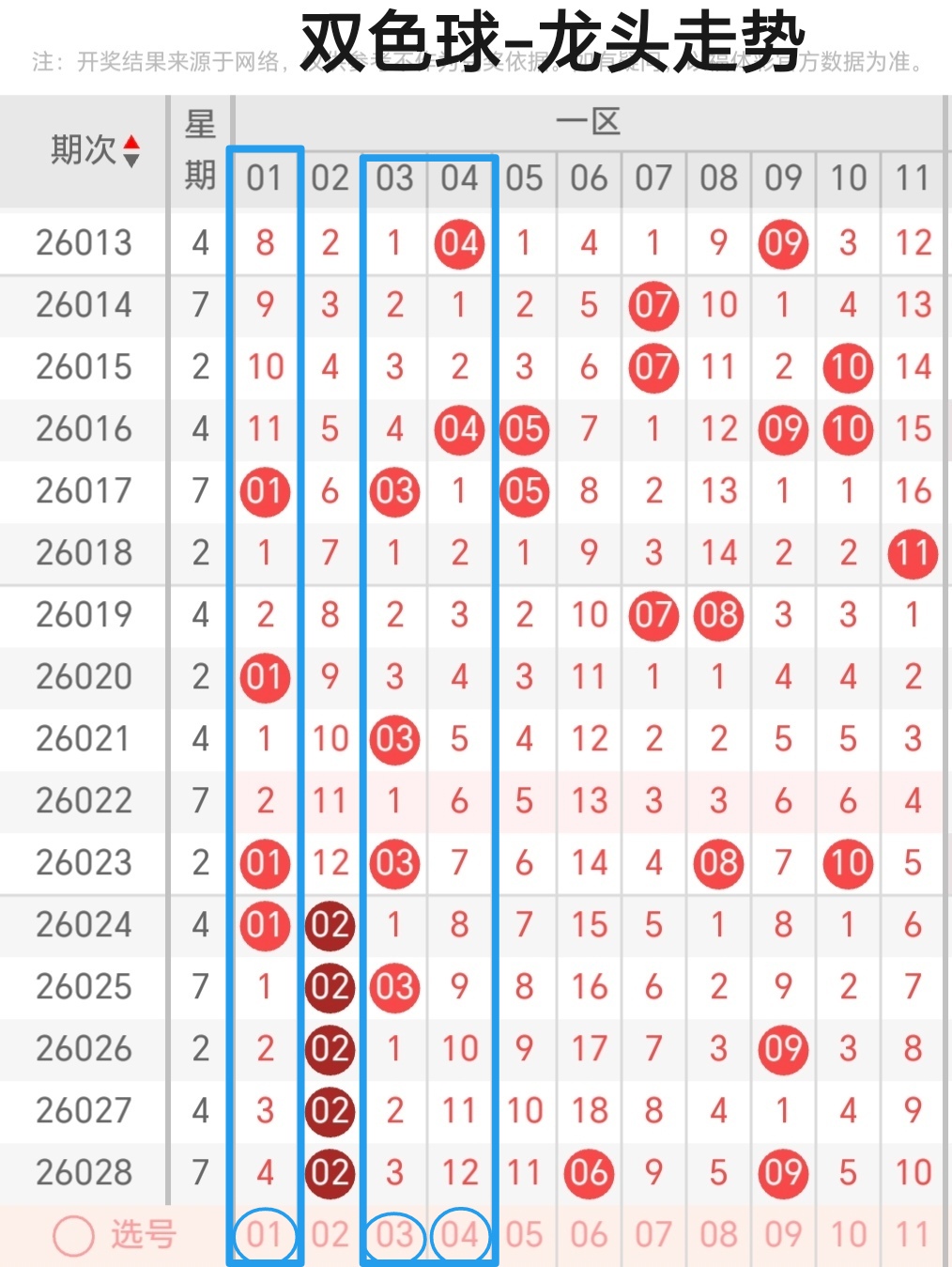Select number 01 in the 选号 row
Image resolution: width=952 pixels, height=1267 pixels.
pyautogui.click(x=265, y=1235)
